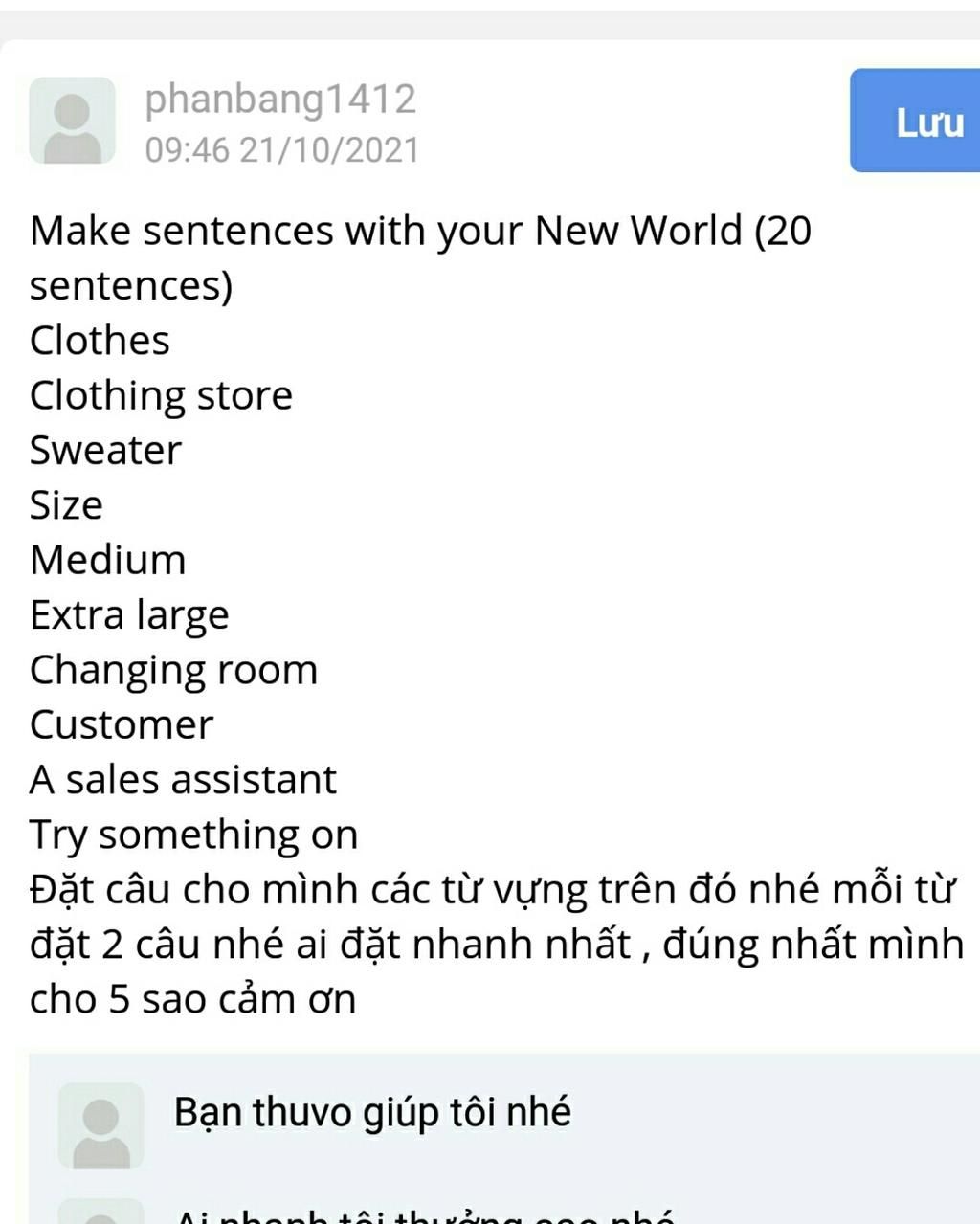This screenshot has width=980, height=1224.
Task: Open avatar beside 'Bạn thuvo giúp tôi nhé'
Action: [x=101, y=1126]
